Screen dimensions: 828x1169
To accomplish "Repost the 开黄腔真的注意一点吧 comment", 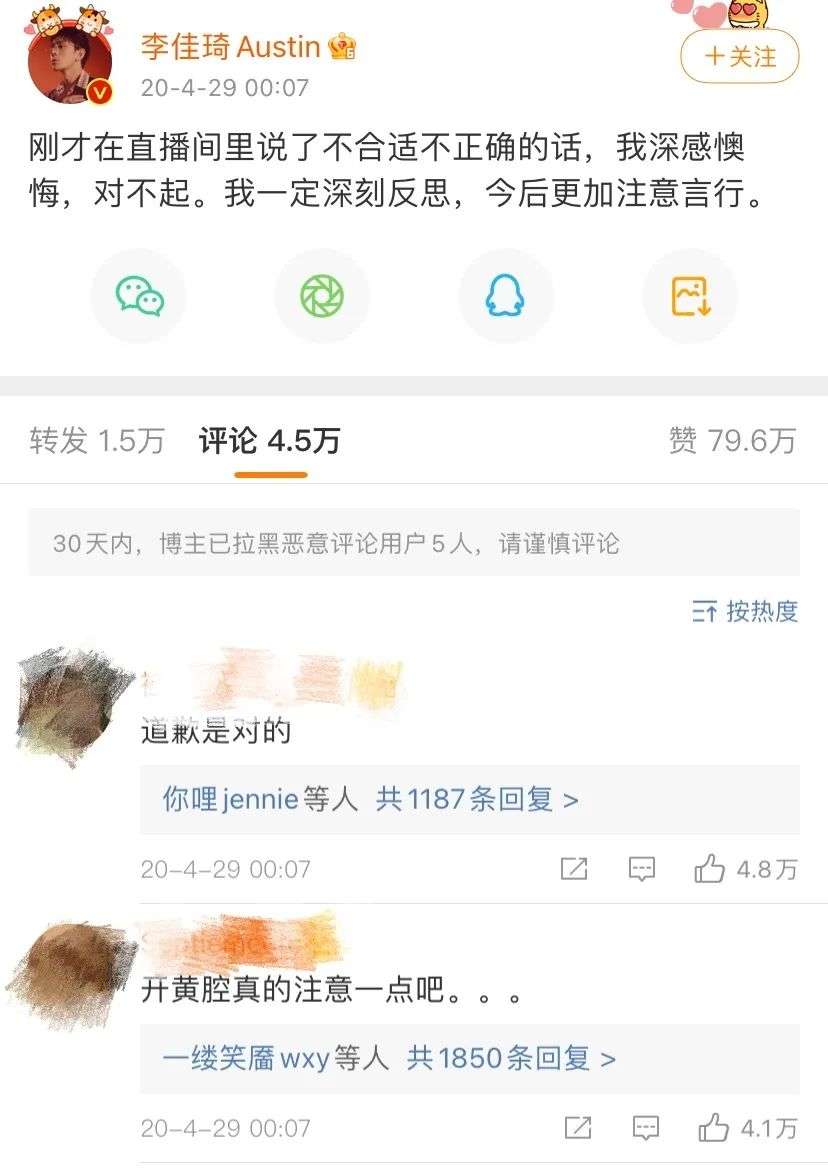I will click(x=578, y=1128).
